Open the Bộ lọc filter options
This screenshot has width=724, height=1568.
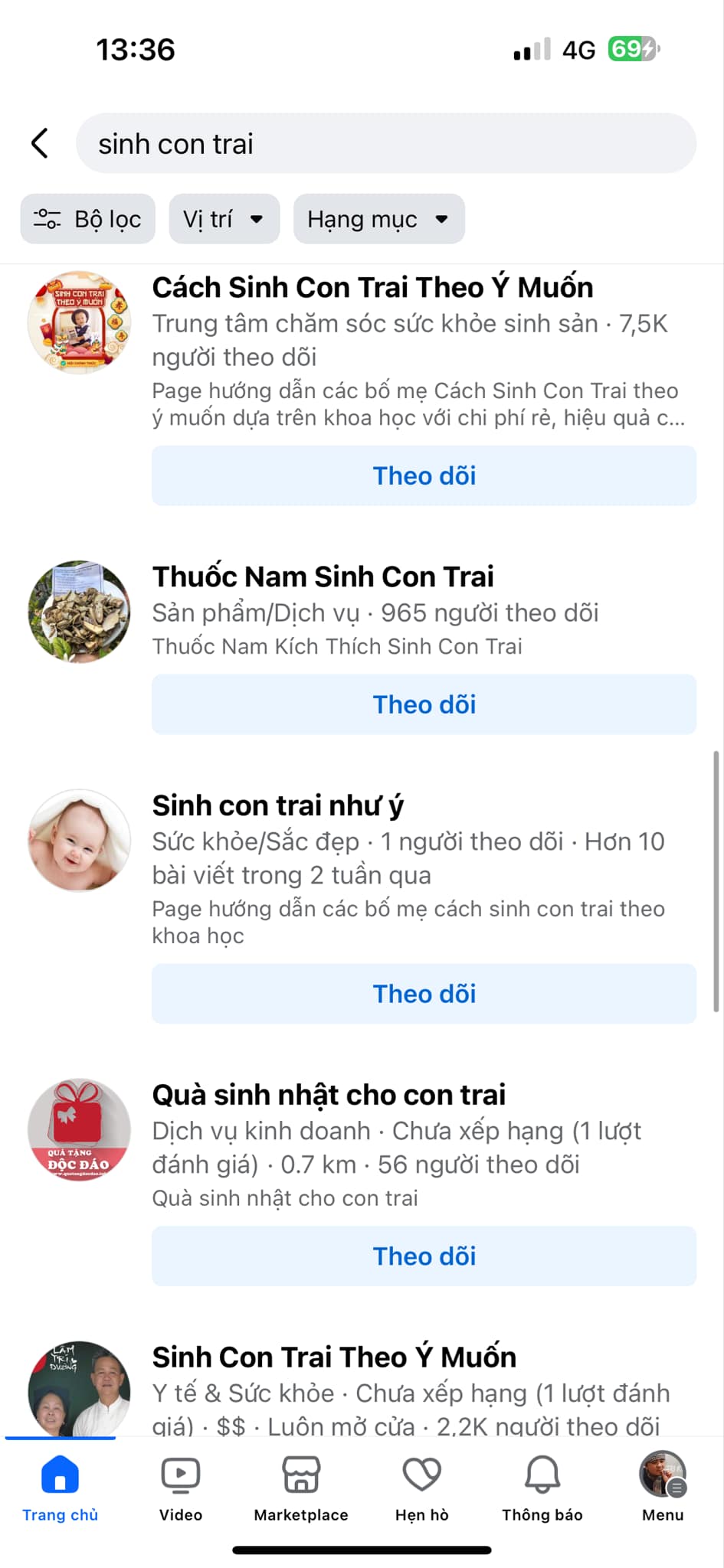pyautogui.click(x=88, y=220)
